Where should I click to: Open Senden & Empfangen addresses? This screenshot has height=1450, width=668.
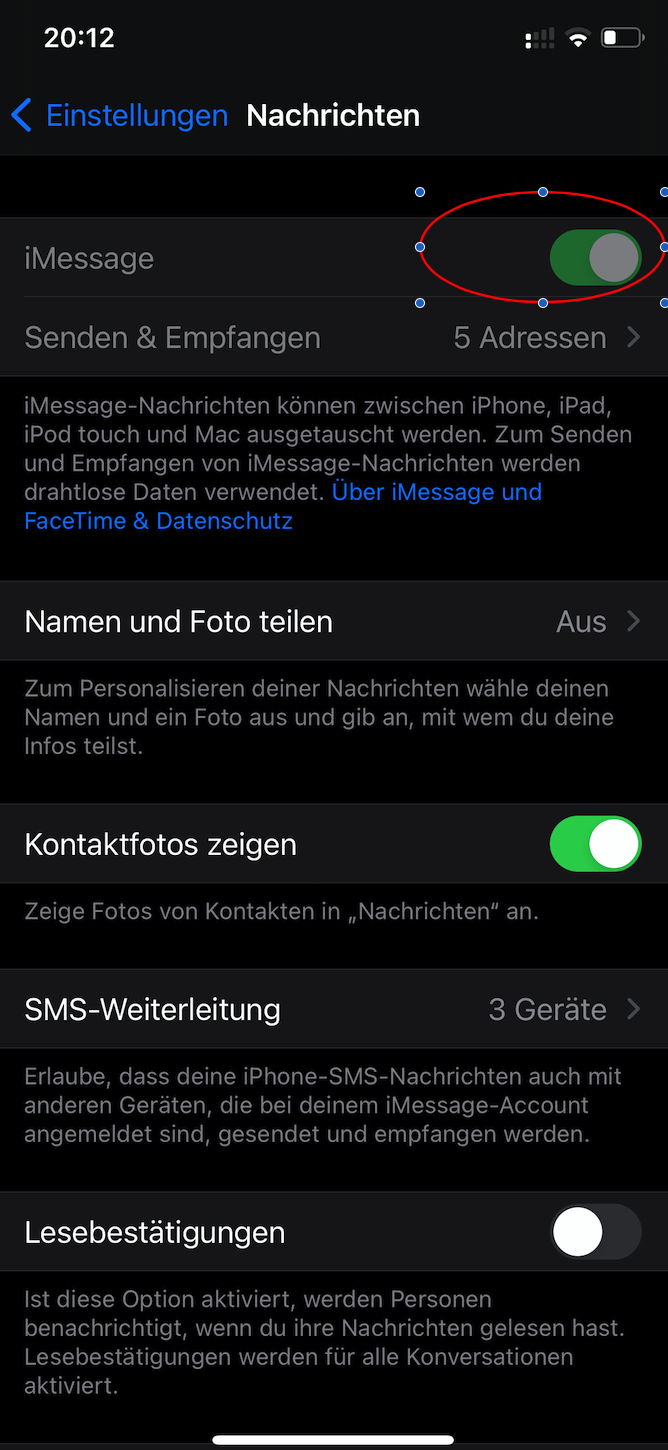[x=333, y=338]
